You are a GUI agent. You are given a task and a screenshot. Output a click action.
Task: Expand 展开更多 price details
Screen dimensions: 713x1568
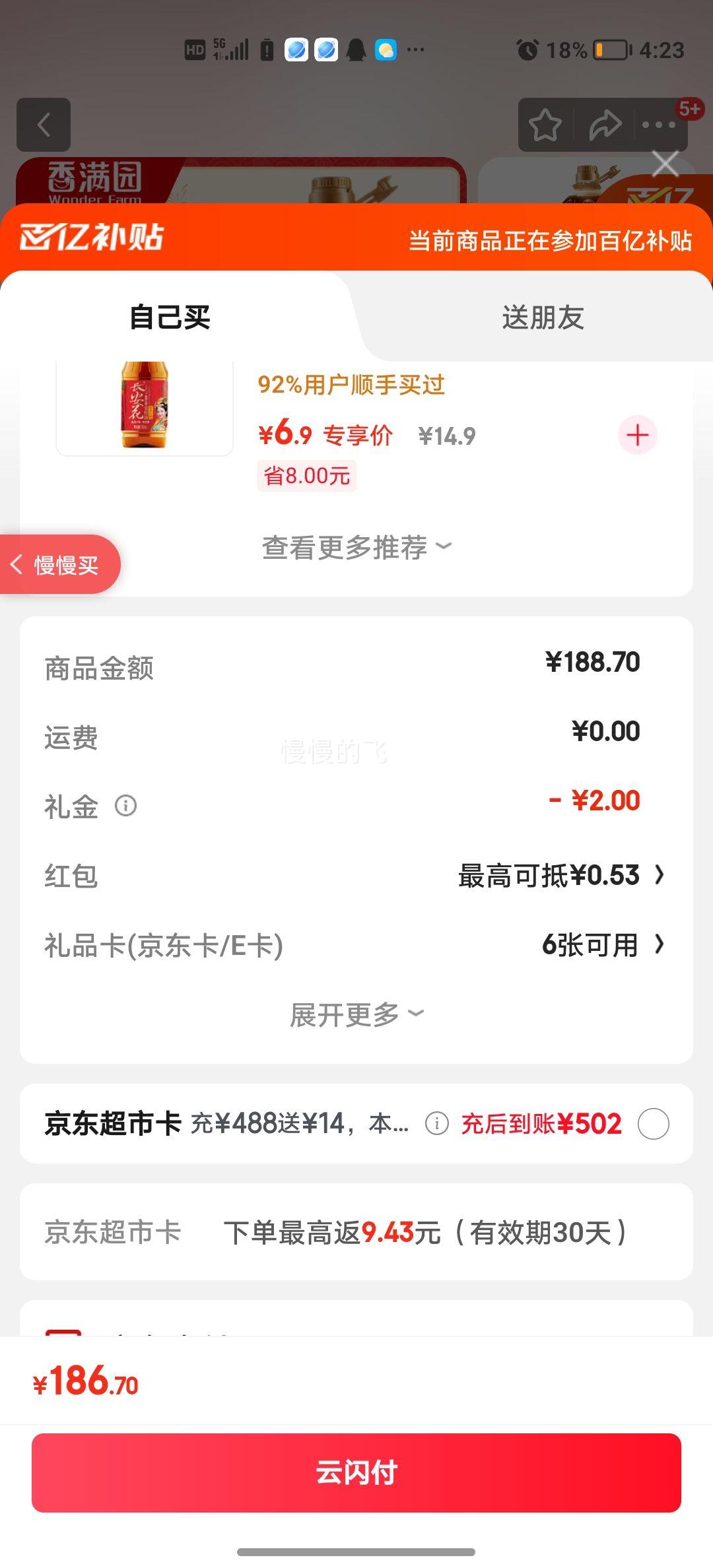[x=356, y=1014]
